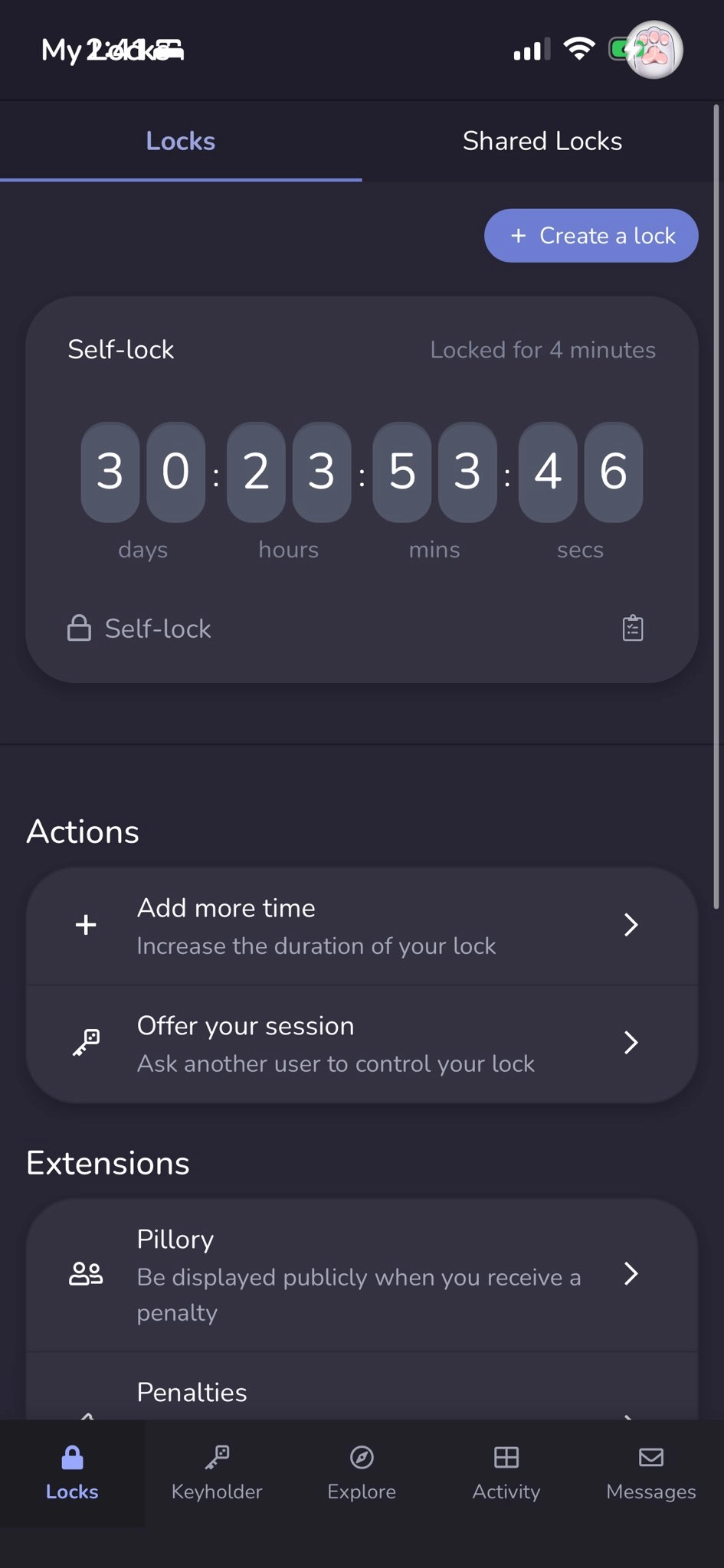724x1568 pixels.
Task: Switch to the Shared Locks tab
Action: (542, 142)
